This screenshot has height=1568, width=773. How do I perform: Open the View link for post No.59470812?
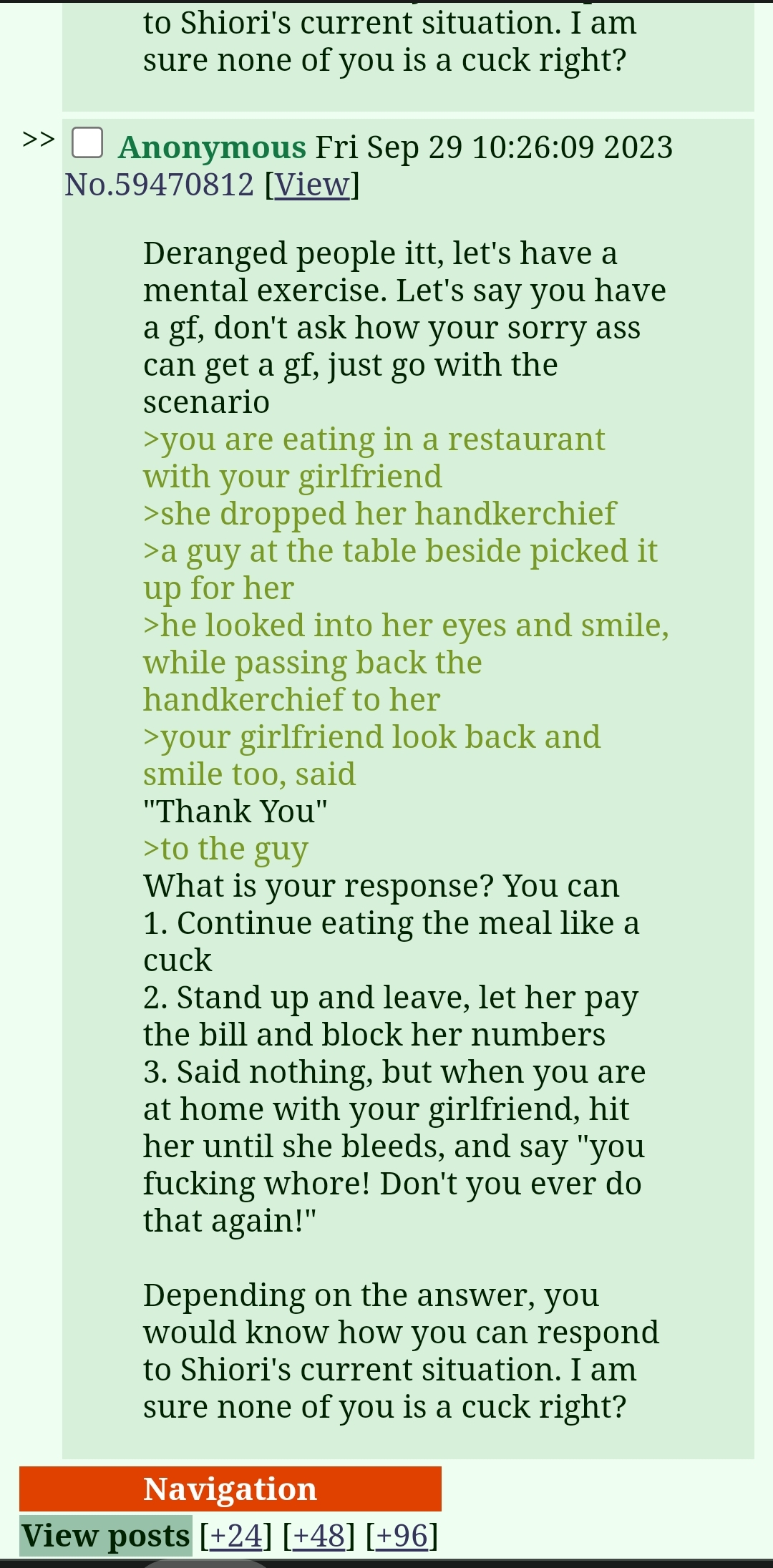click(312, 185)
